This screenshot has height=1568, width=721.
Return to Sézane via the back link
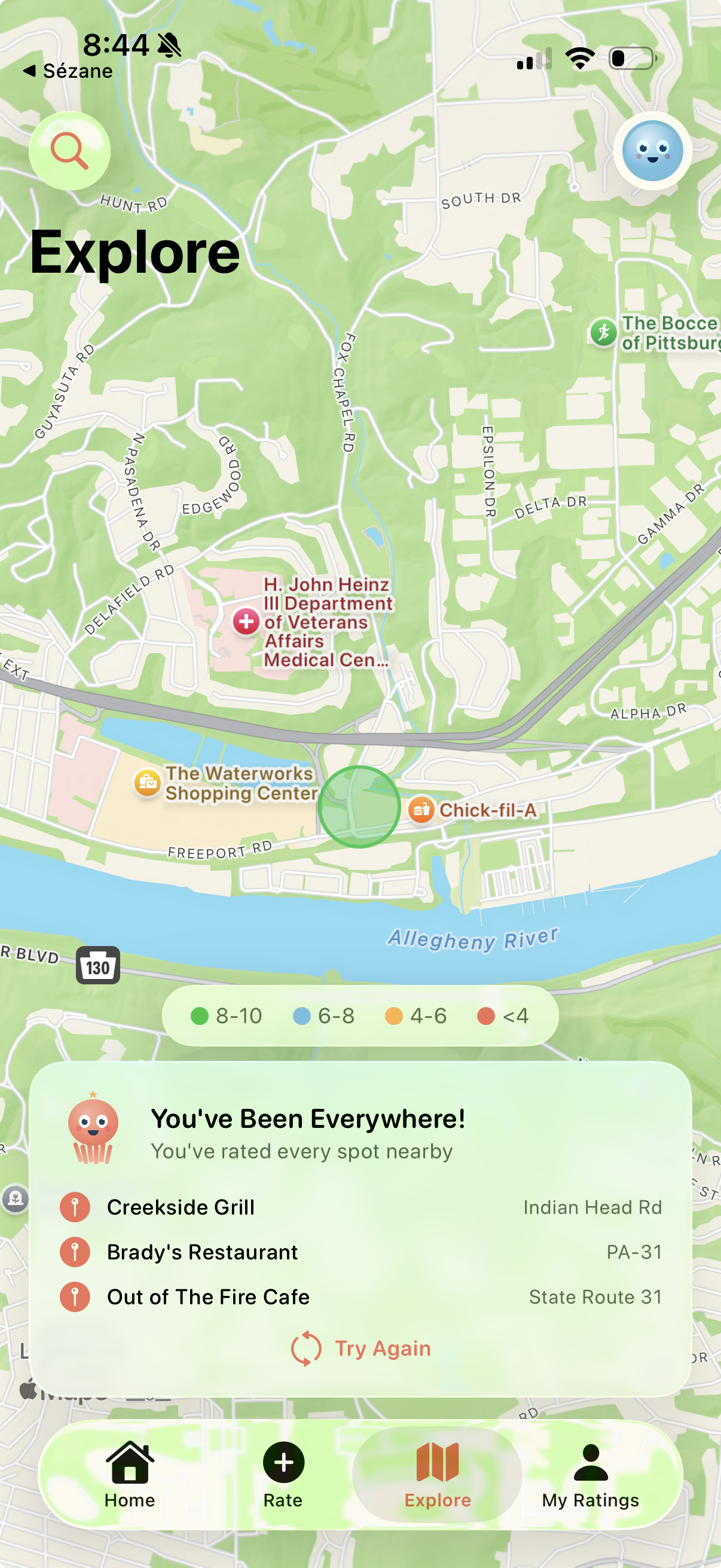(69, 70)
